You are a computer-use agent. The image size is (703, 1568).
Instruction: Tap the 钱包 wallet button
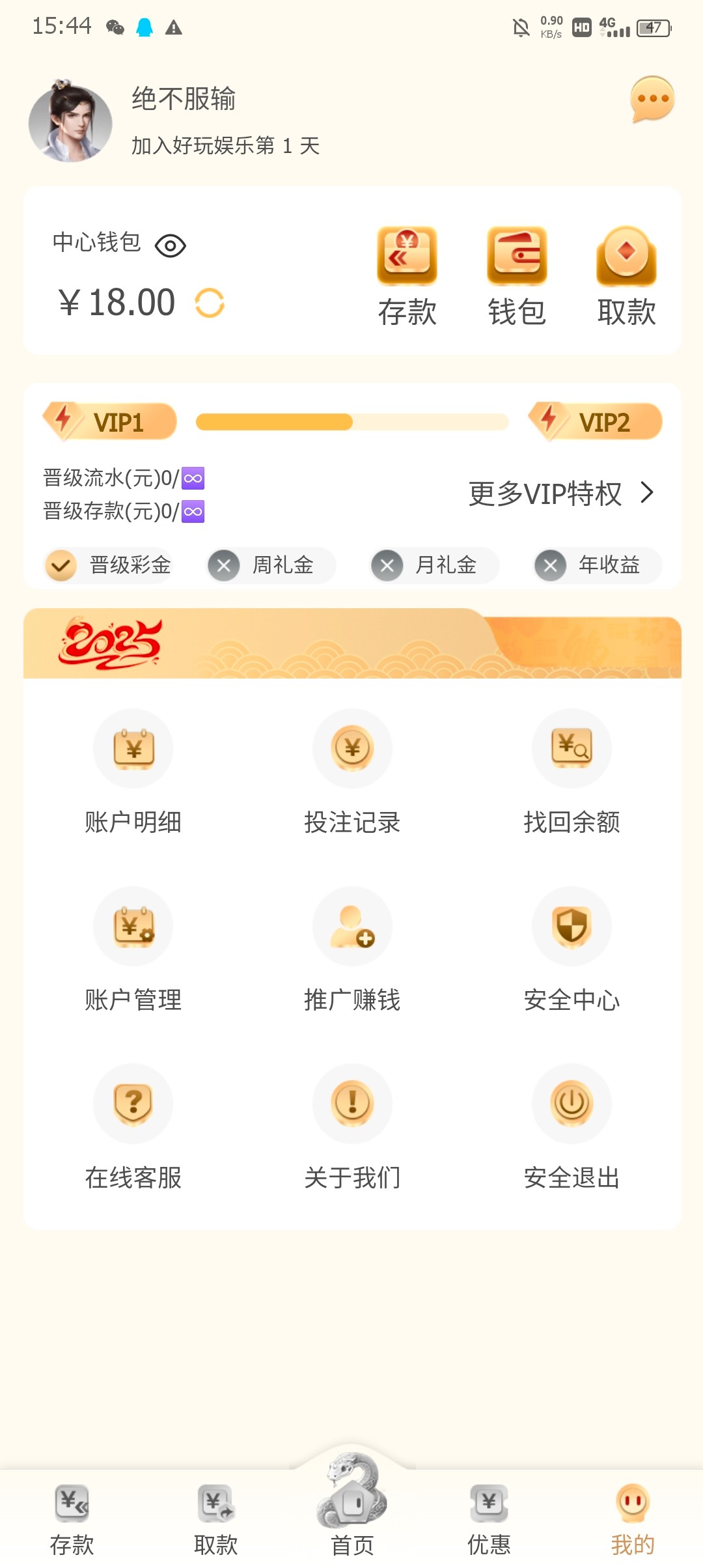coord(517,276)
